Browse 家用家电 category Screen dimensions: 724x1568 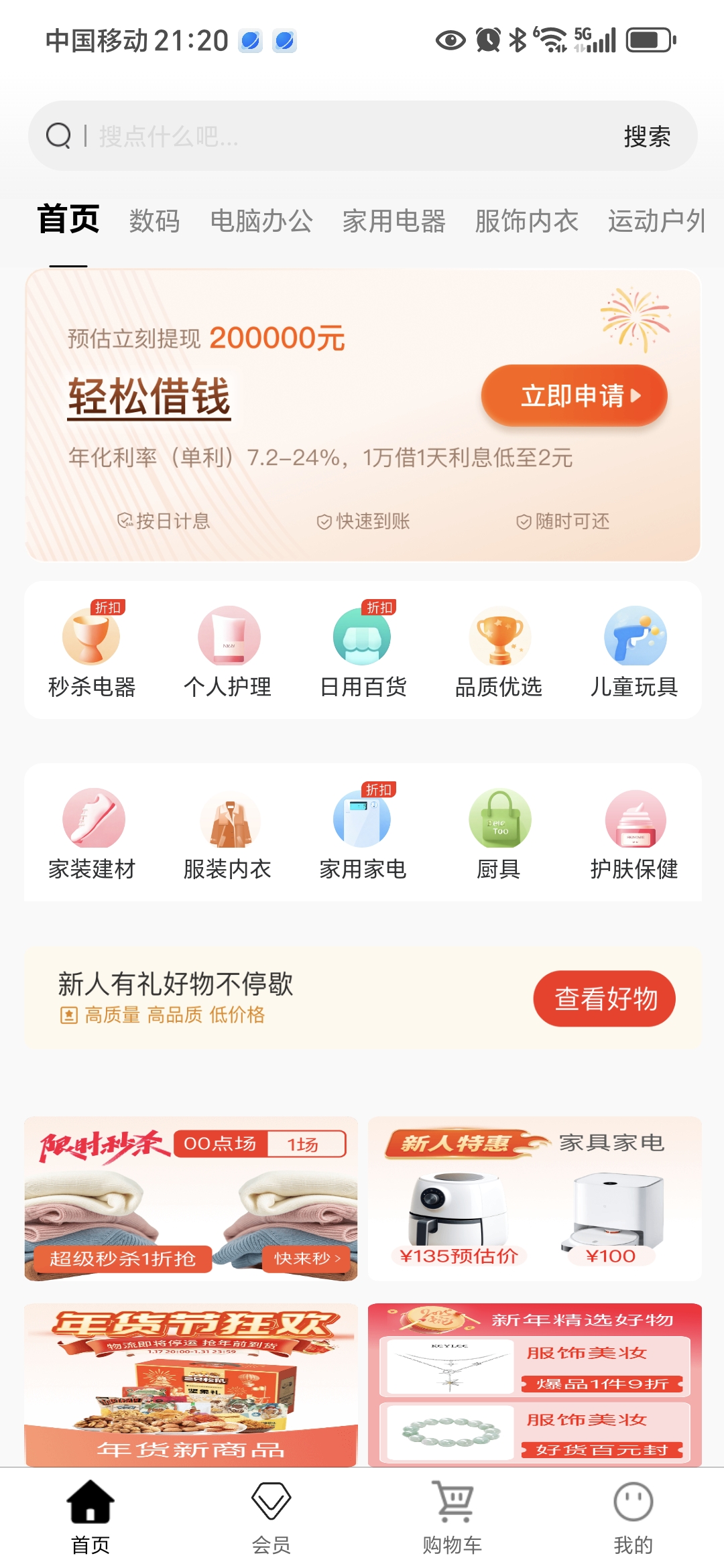click(x=363, y=834)
